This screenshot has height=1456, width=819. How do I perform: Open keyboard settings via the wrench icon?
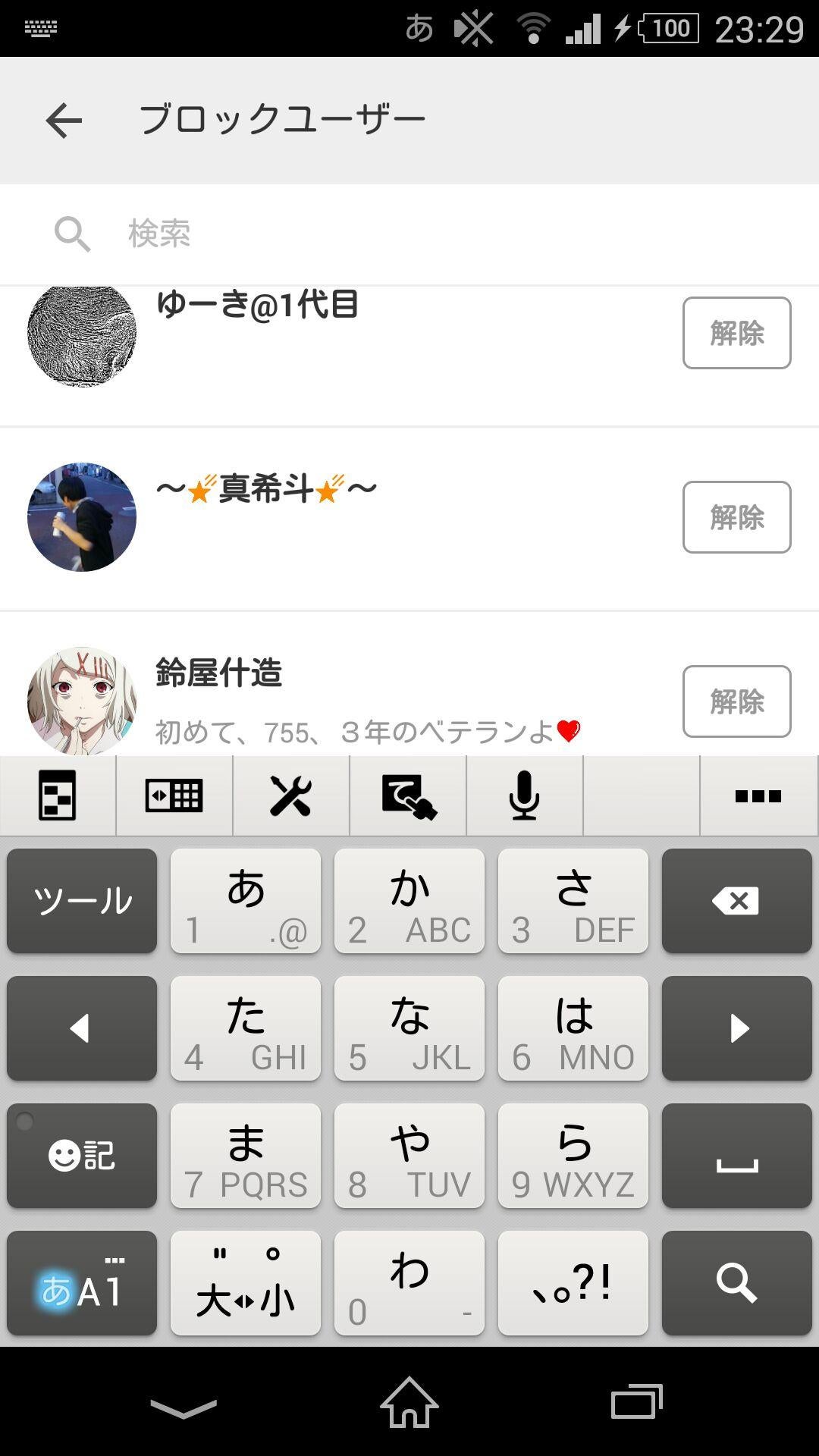pos(291,795)
